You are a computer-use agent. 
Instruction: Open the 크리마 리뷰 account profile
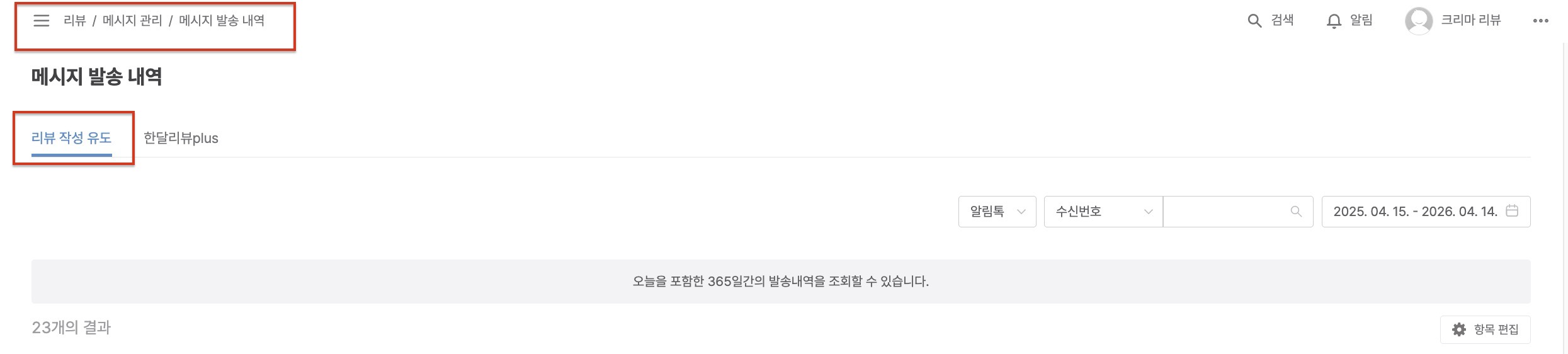(1453, 20)
